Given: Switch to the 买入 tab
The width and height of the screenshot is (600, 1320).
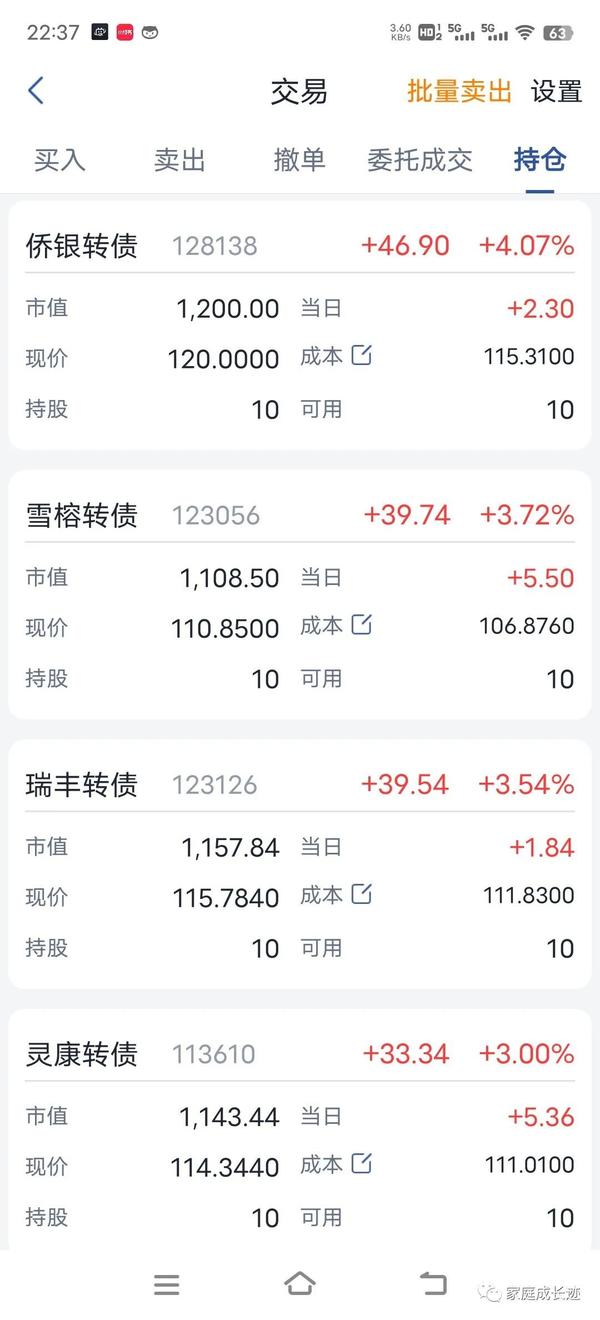Looking at the screenshot, I should [x=60, y=159].
